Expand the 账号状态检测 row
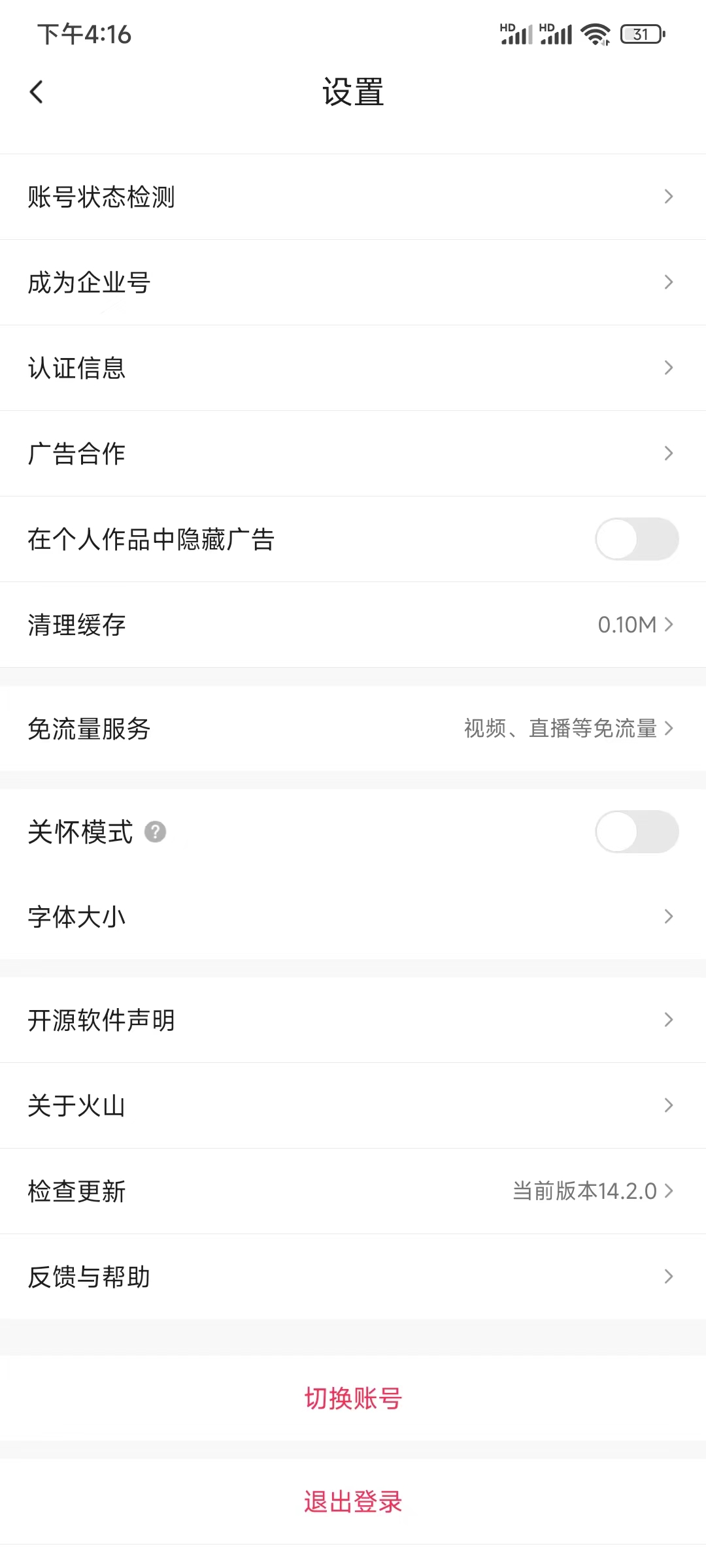The width and height of the screenshot is (706, 1568). click(353, 196)
